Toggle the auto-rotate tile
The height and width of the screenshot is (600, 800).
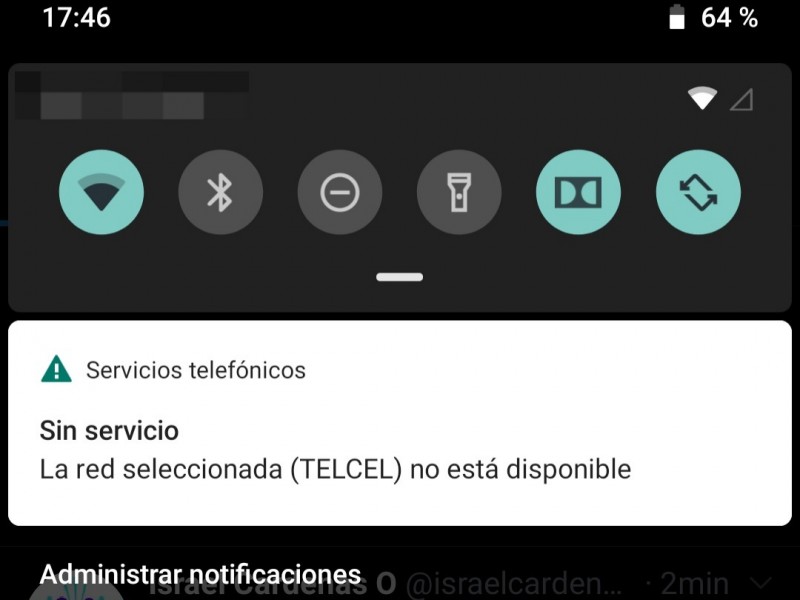(698, 192)
